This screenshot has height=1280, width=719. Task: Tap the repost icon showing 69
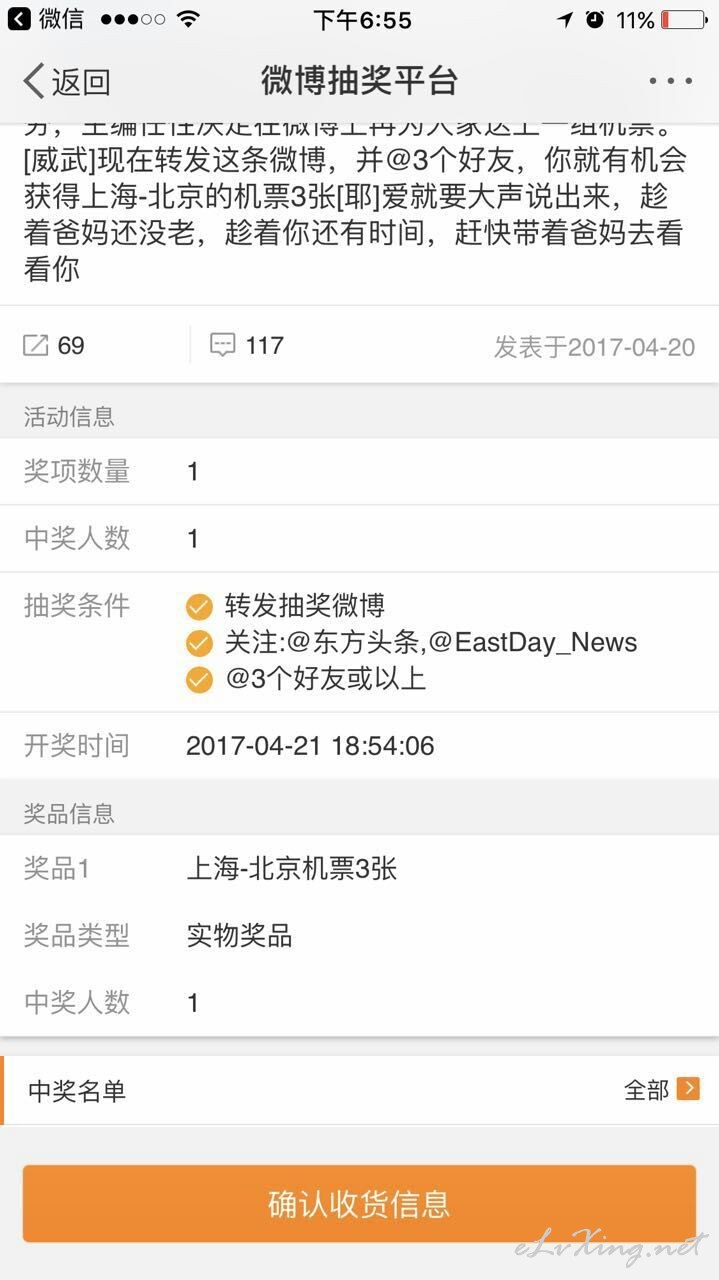pos(53,346)
